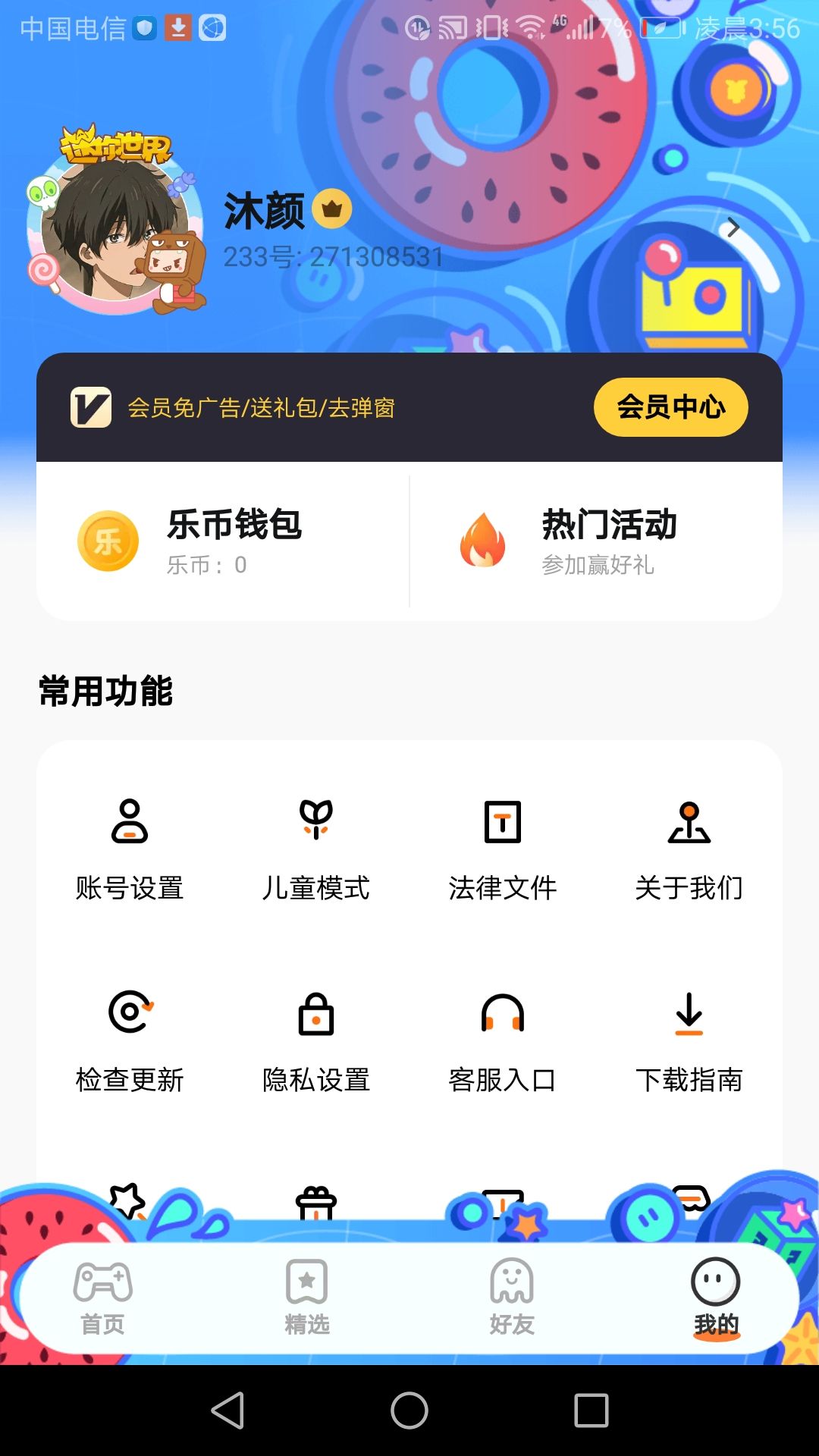Select the 我的 tab
This screenshot has width=819, height=1456.
[x=716, y=1298]
